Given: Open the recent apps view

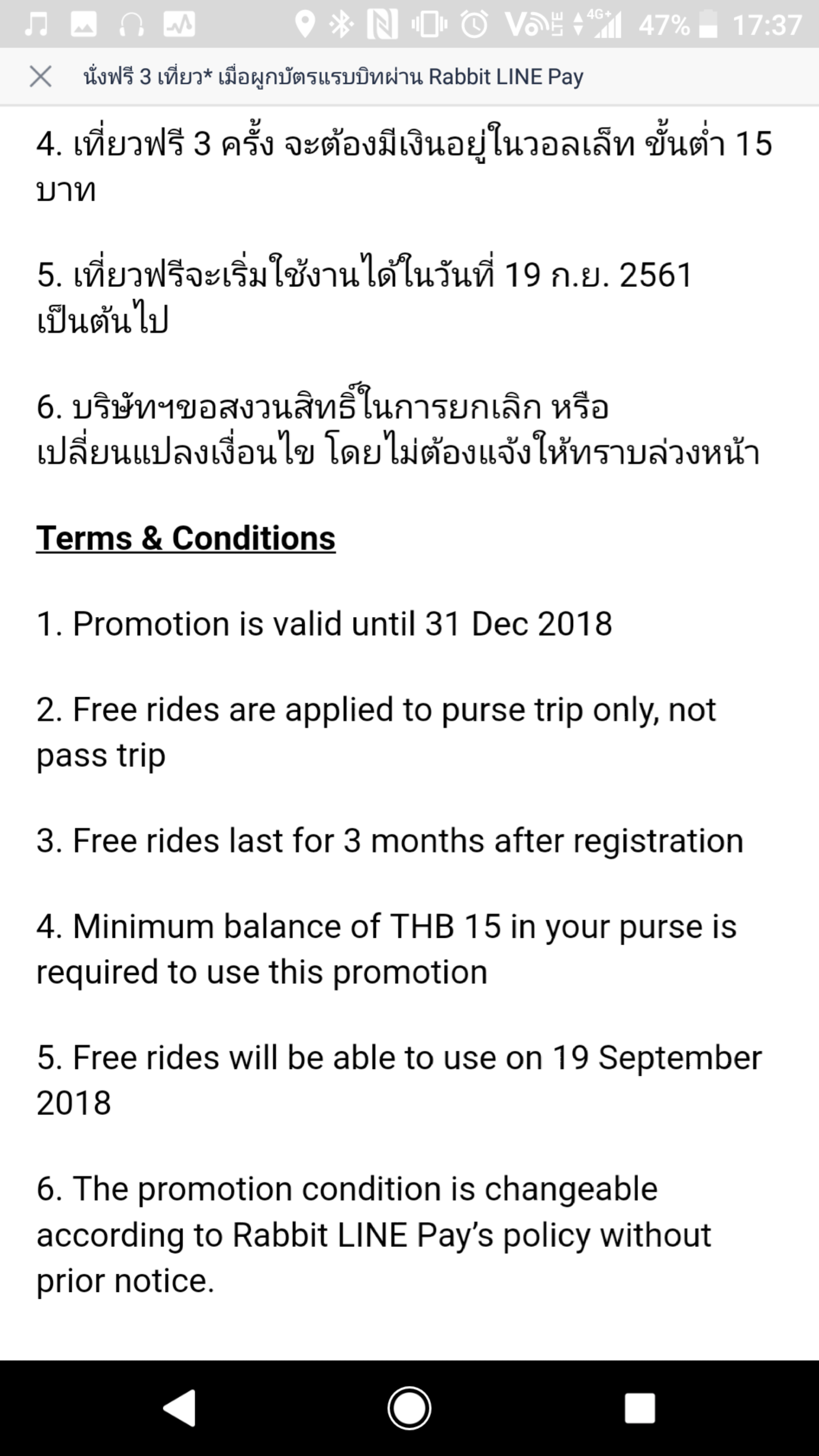Looking at the screenshot, I should (x=639, y=1407).
